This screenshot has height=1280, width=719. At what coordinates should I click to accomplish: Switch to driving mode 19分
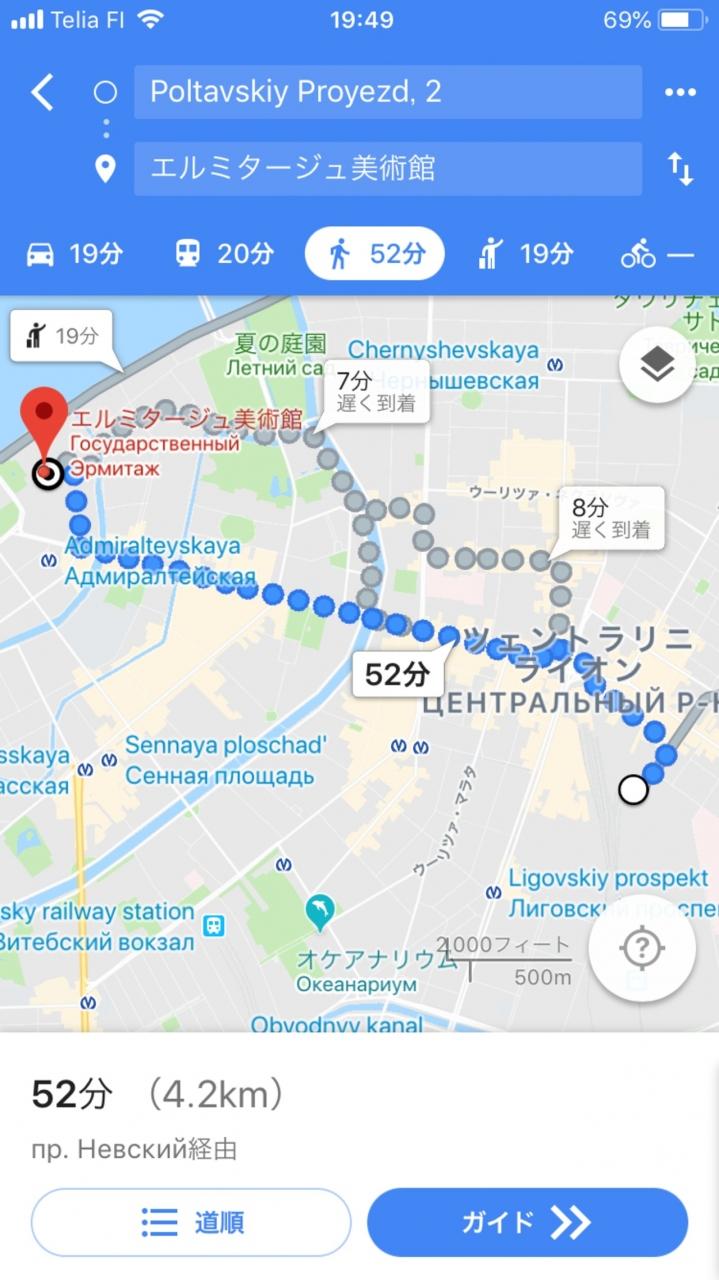(x=74, y=254)
